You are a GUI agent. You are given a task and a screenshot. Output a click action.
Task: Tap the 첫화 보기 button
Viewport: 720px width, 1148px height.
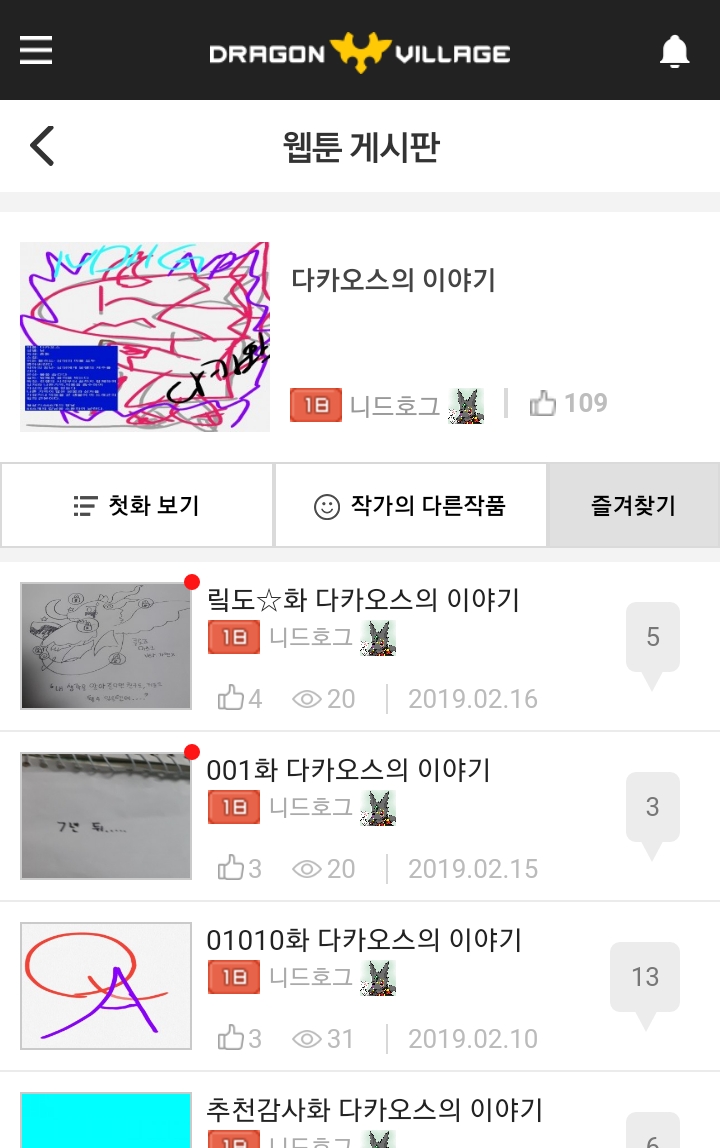click(x=137, y=506)
